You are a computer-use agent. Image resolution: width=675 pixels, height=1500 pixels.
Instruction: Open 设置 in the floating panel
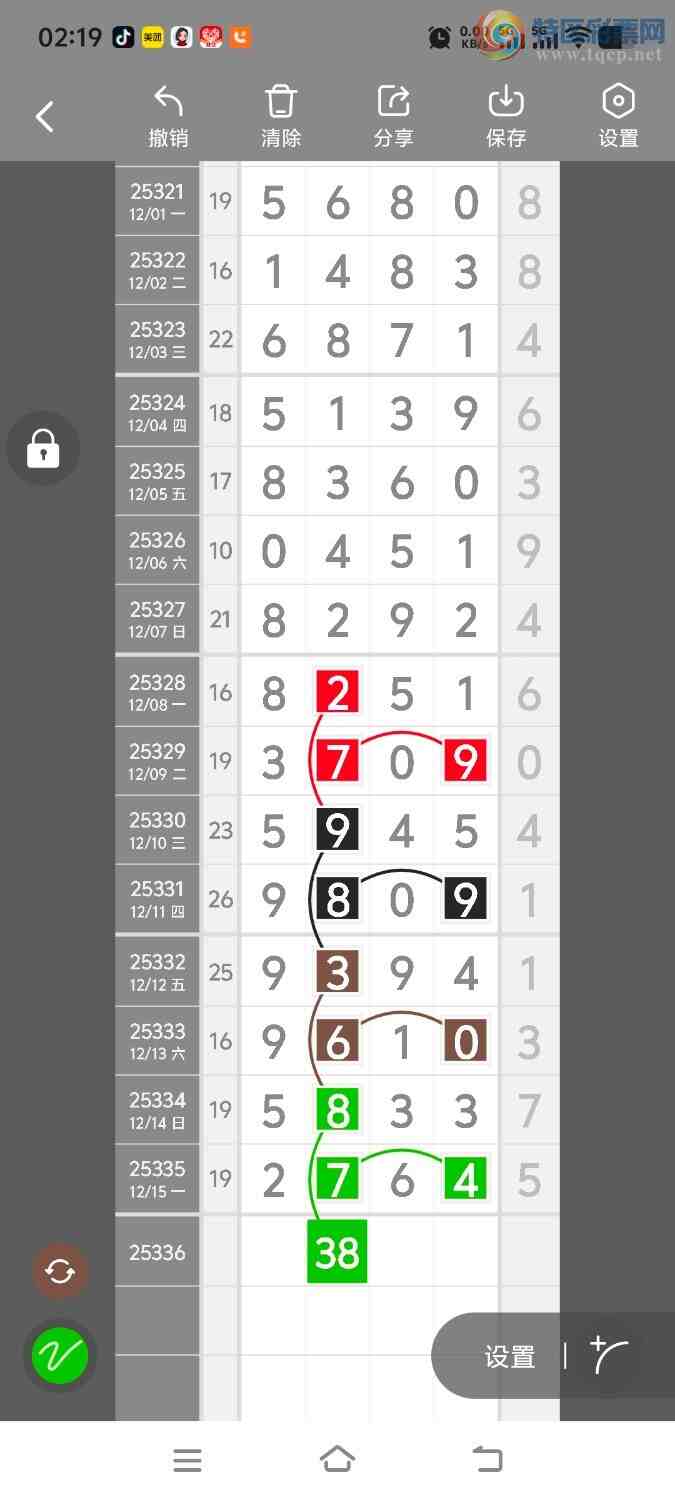(510, 1357)
